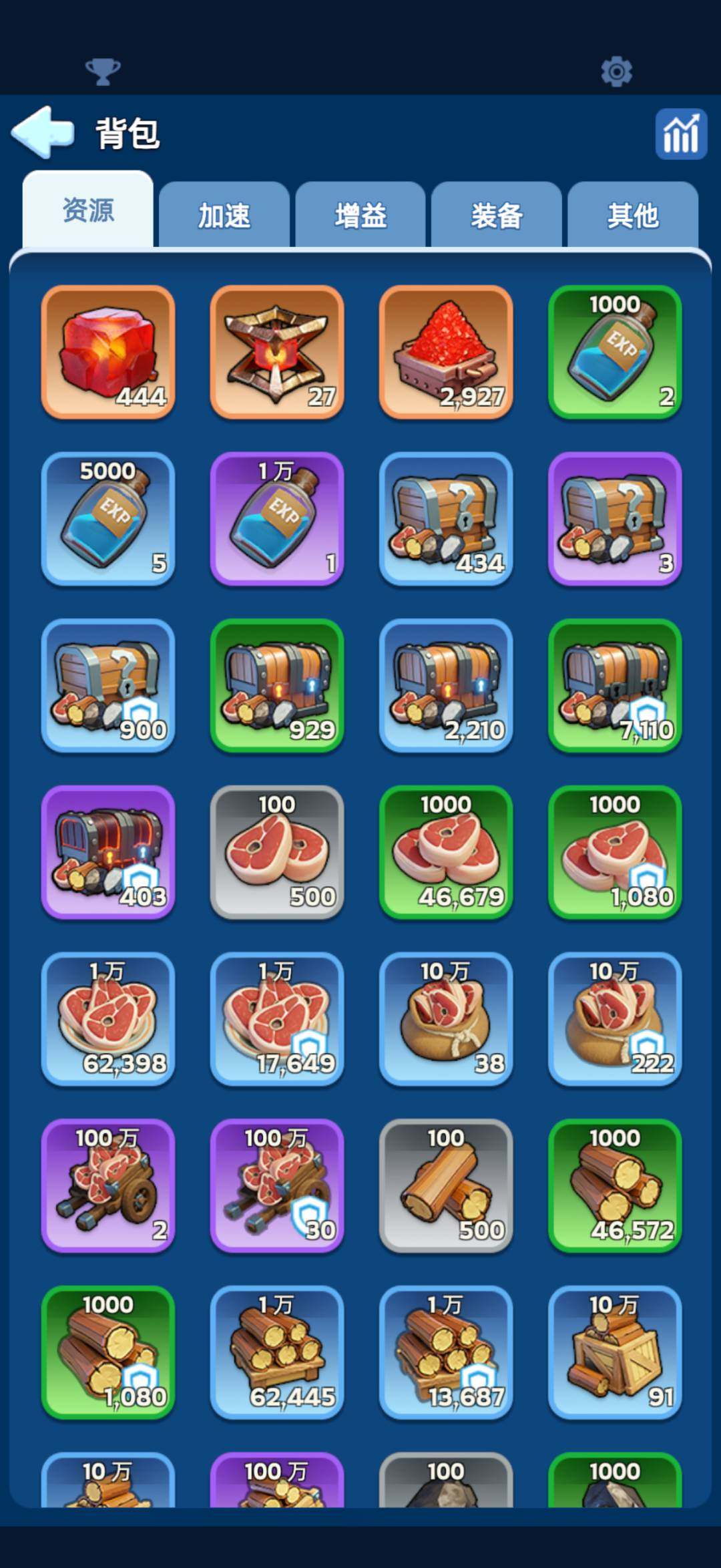Viewport: 721px width, 1568px height.
Task: Switch to the 增益 tab
Action: click(360, 216)
